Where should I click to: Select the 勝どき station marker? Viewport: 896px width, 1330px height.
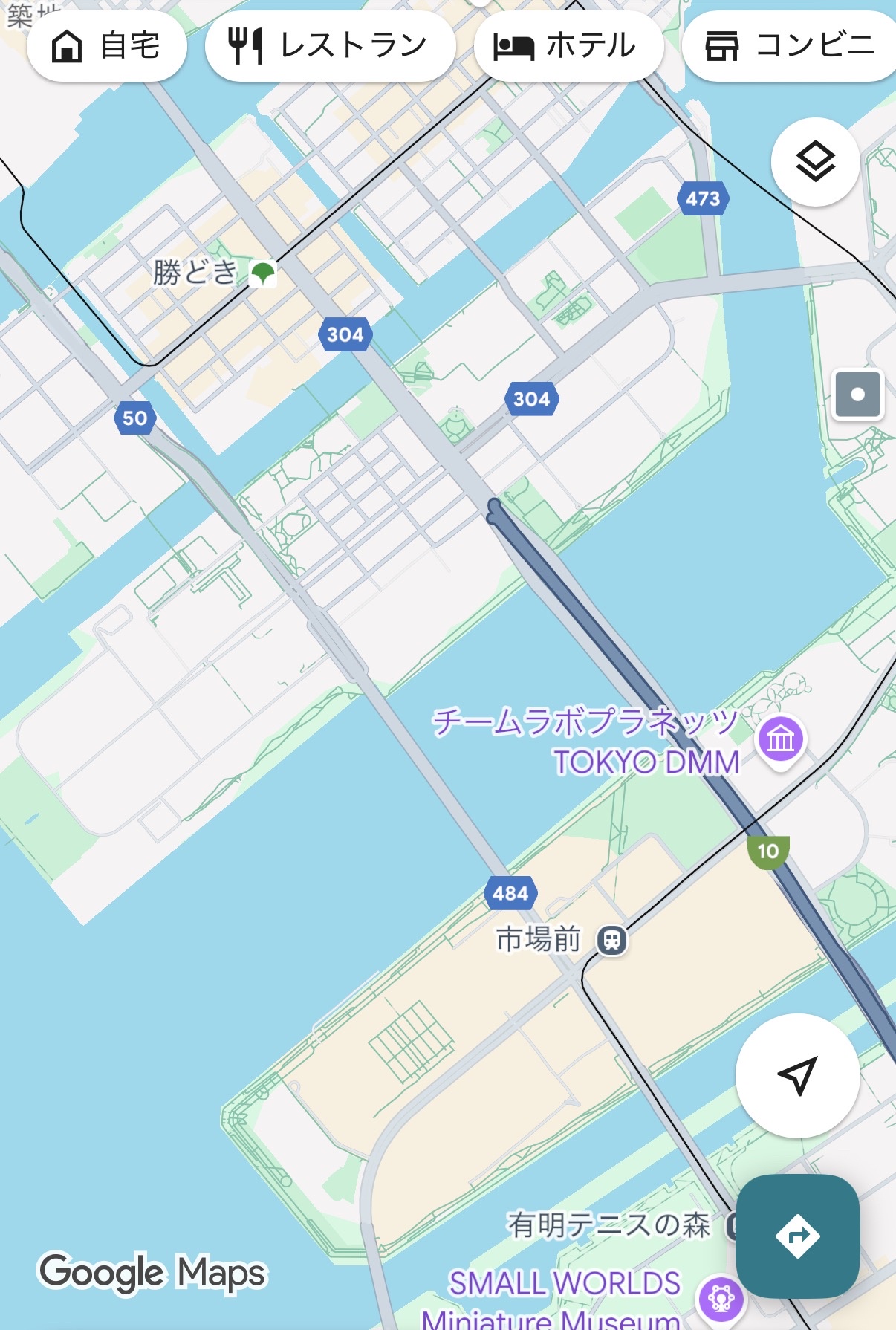[262, 273]
